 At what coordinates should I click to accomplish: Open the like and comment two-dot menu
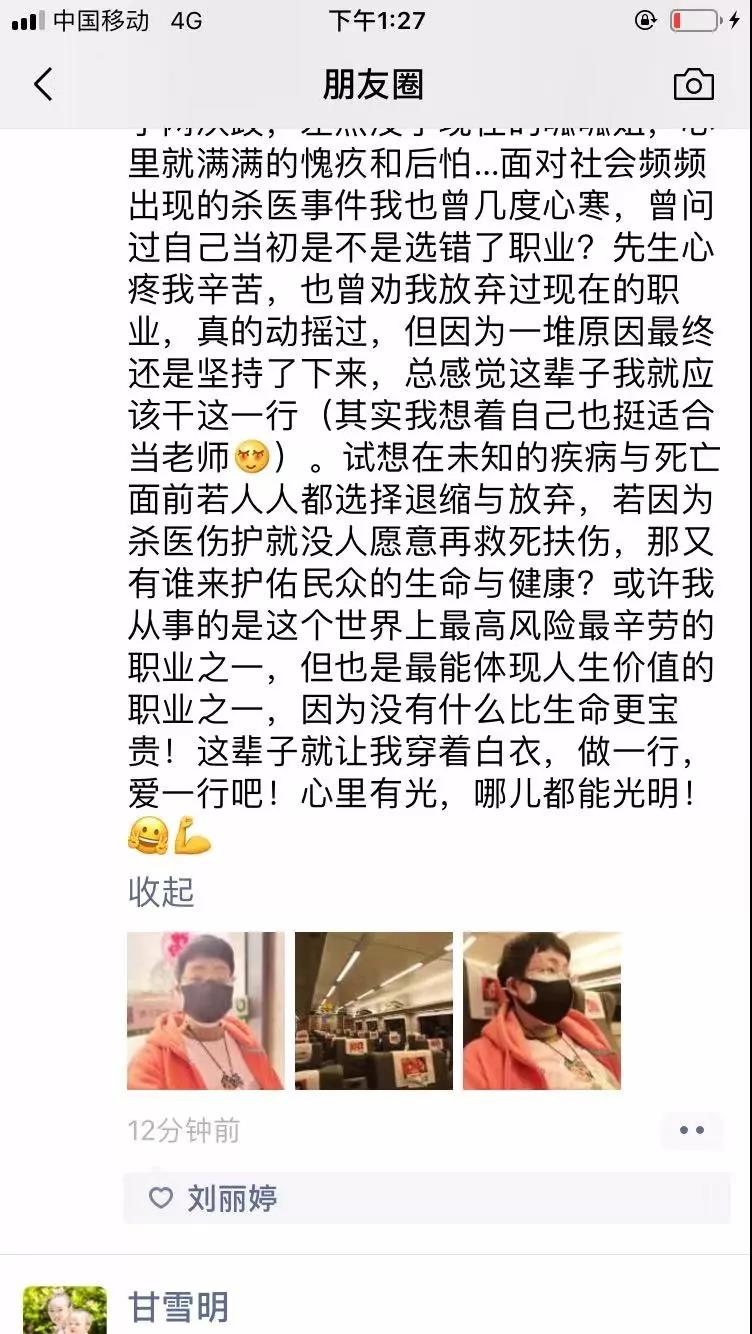click(692, 1130)
